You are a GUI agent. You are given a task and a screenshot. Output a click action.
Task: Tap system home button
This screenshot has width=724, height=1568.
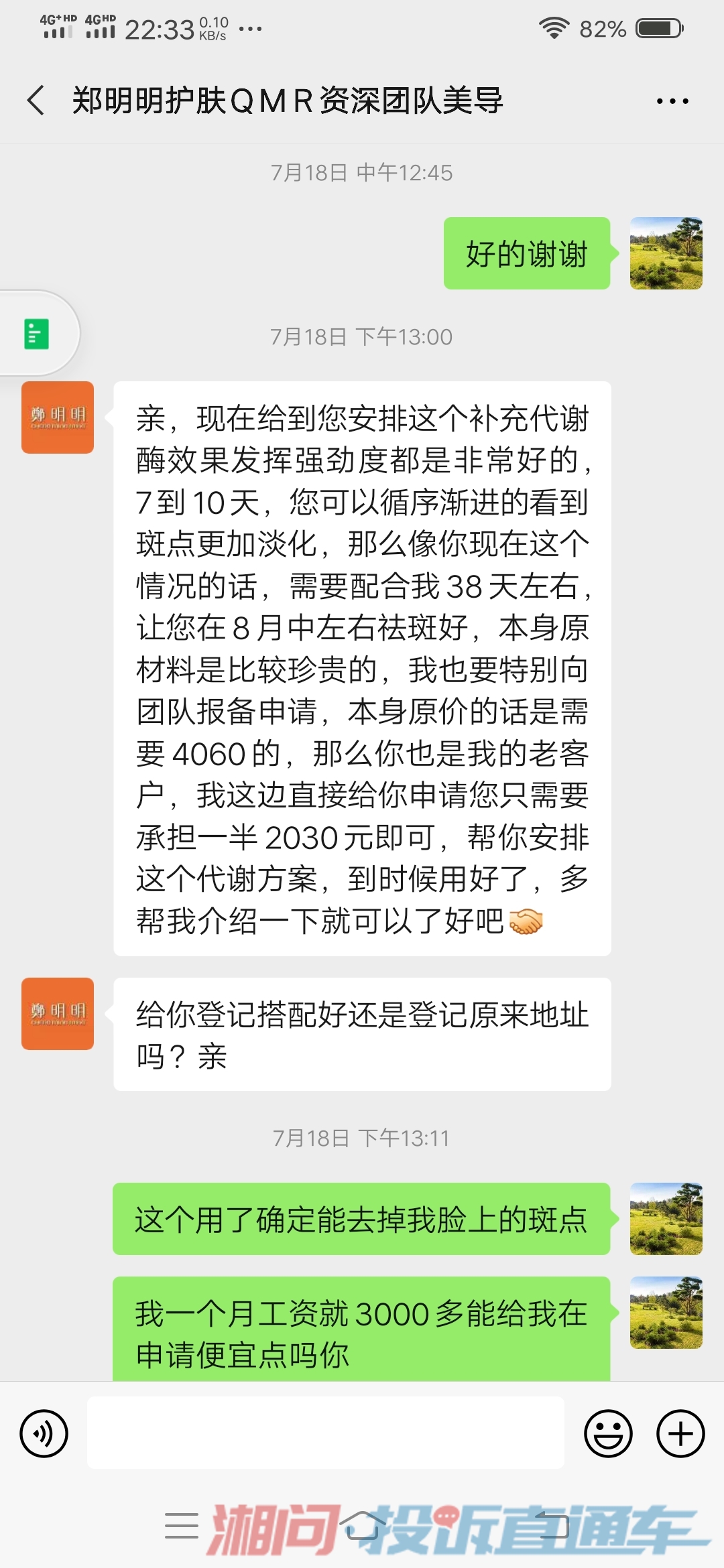(x=362, y=1526)
